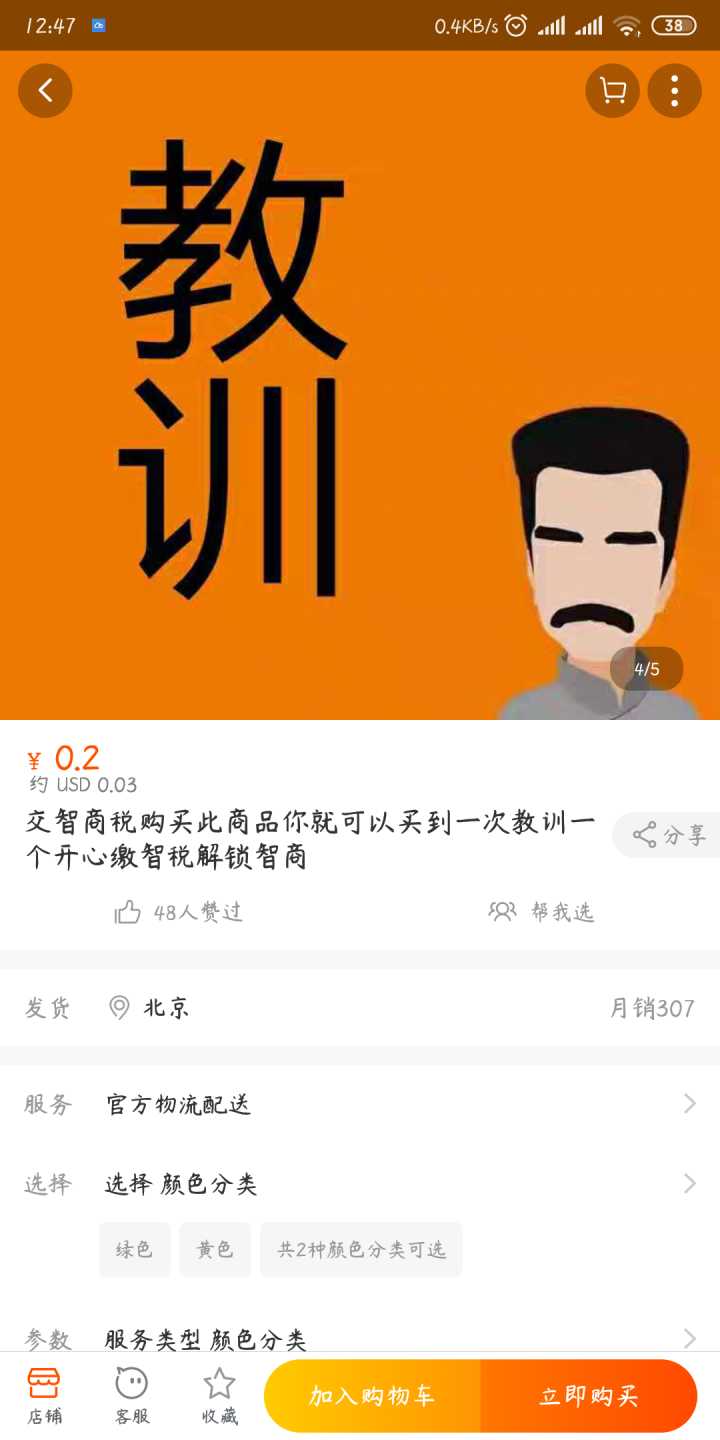Open the shopping cart icon
Viewport: 720px width, 1440px height.
coord(612,91)
